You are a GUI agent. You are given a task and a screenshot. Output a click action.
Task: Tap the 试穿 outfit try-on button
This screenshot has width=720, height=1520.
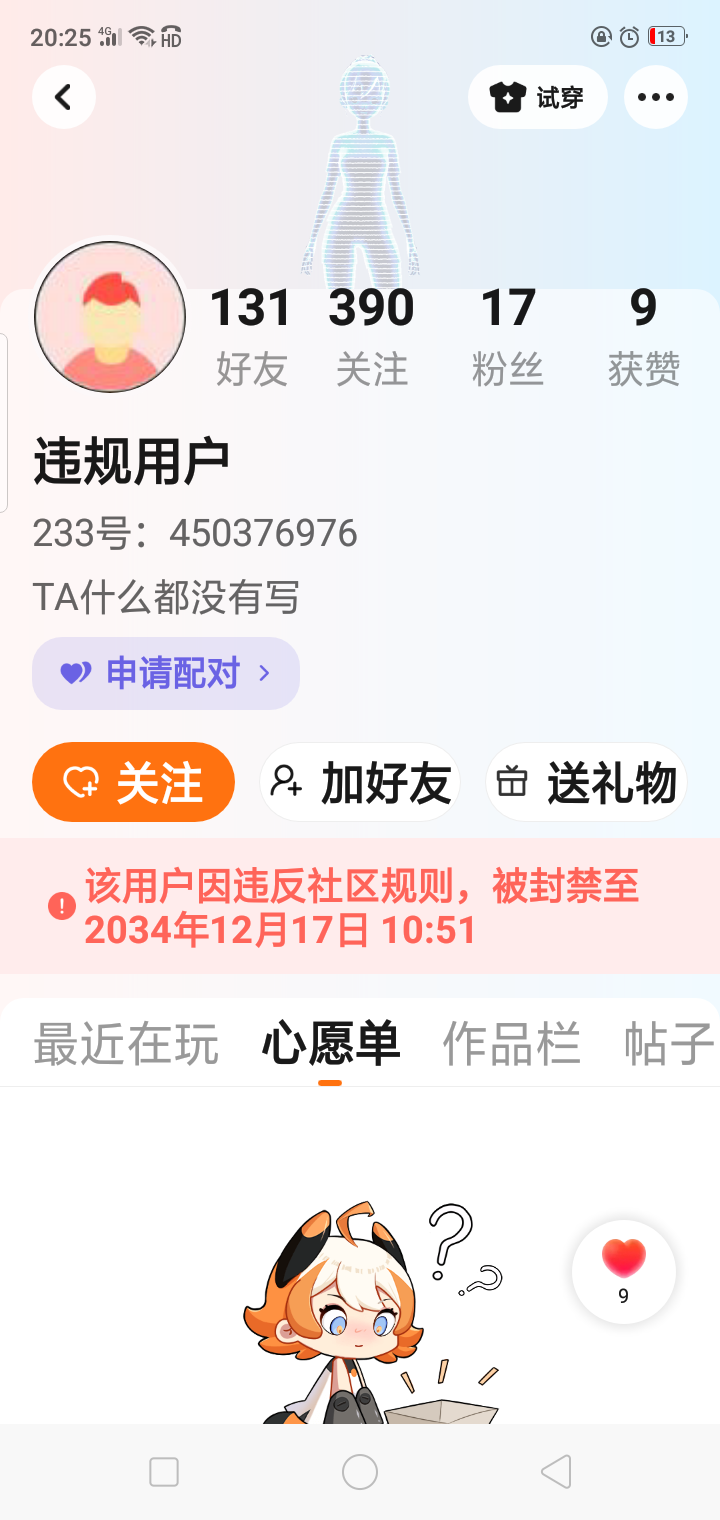tap(538, 97)
